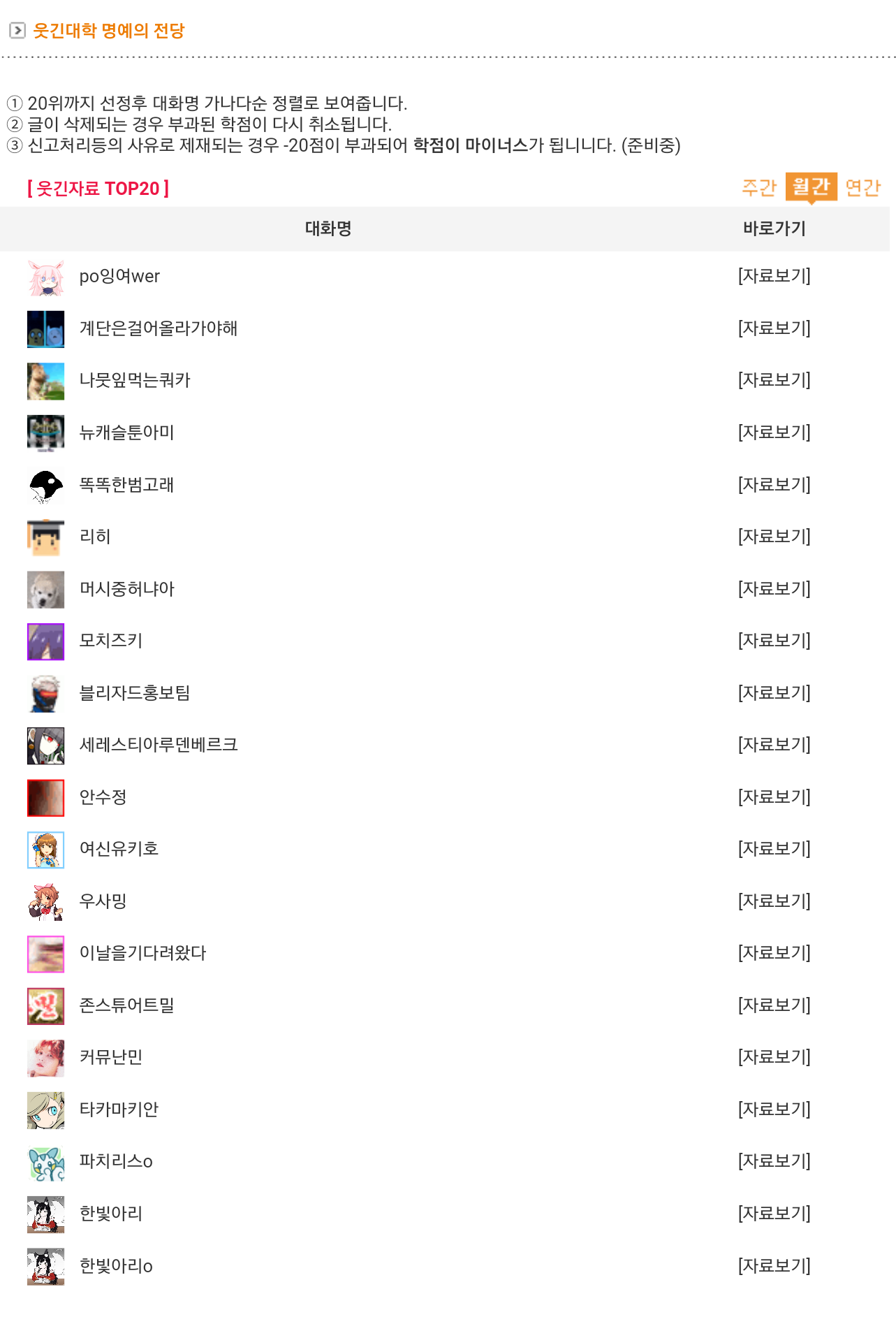Open 자료보기 for 타카마키안
This screenshot has height=1317, width=896.
[774, 1109]
